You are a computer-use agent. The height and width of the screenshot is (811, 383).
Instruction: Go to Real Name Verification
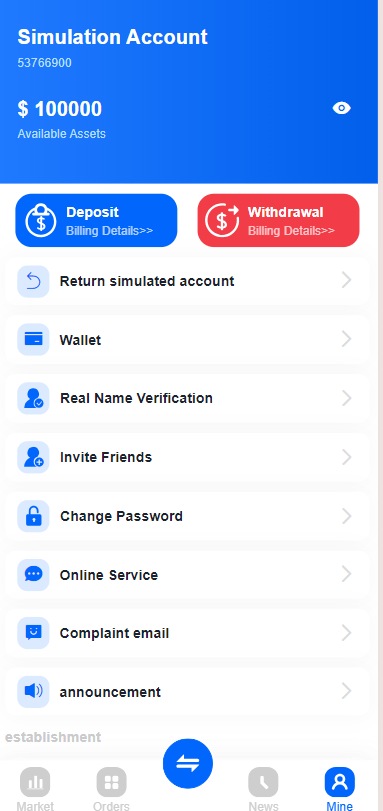tap(187, 398)
